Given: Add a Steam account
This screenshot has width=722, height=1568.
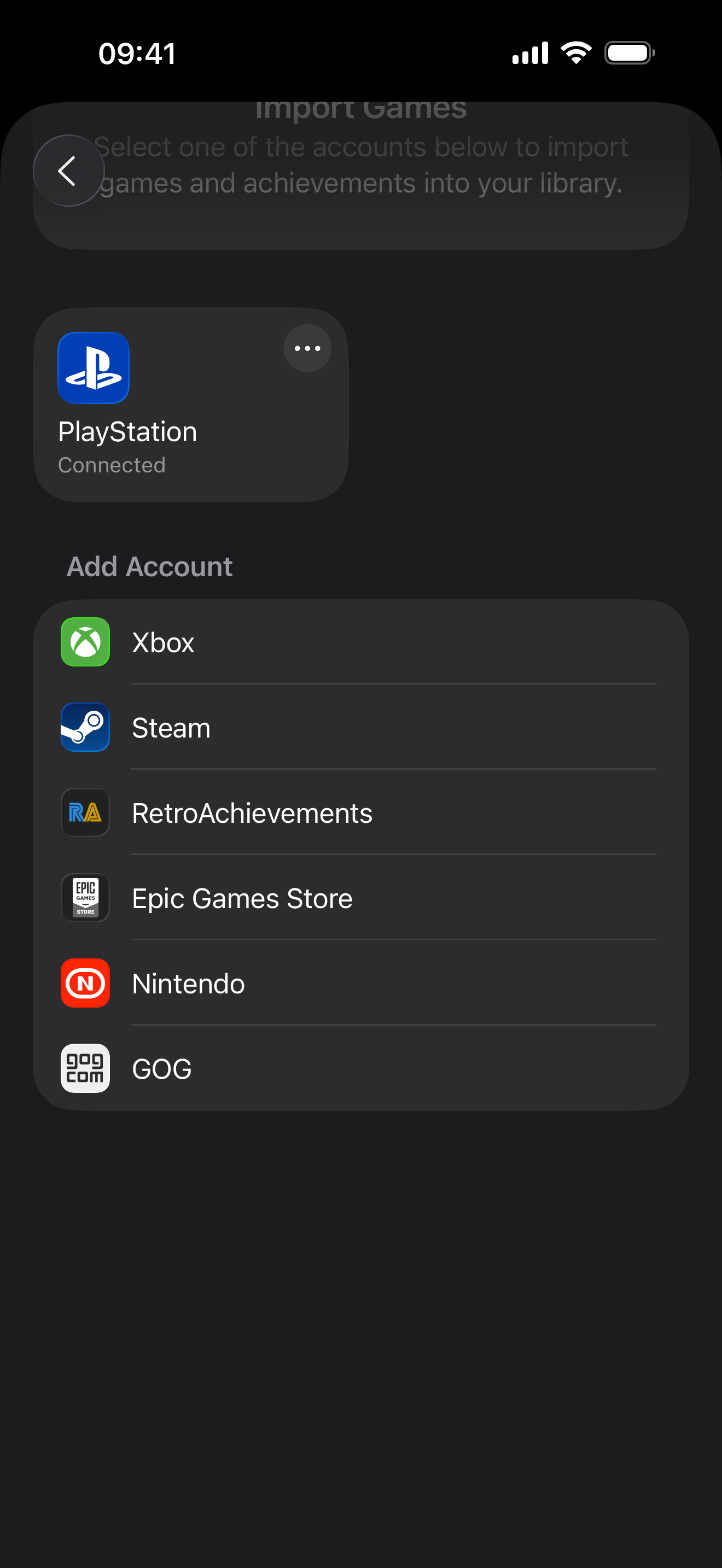Looking at the screenshot, I should (x=361, y=727).
